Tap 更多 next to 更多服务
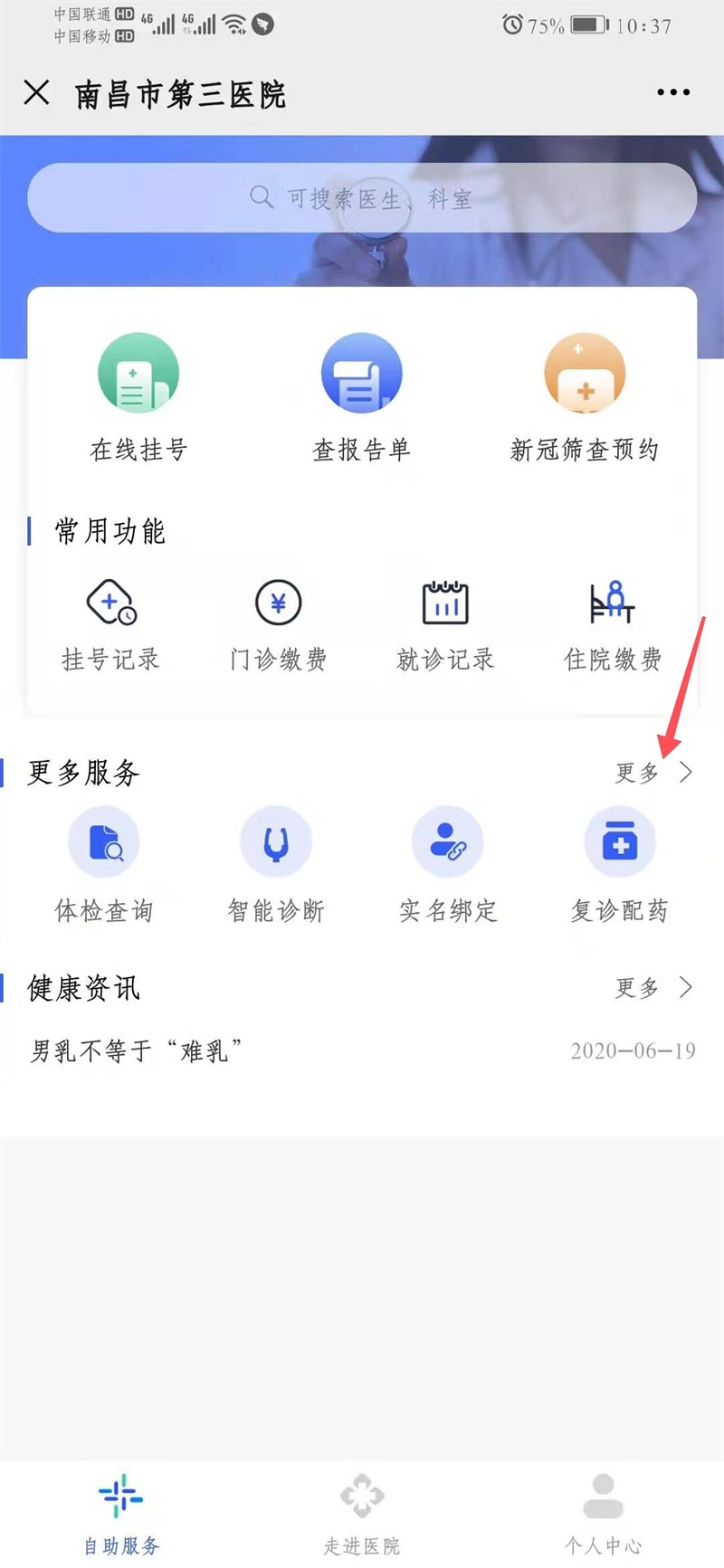724x1568 pixels. coord(653,773)
